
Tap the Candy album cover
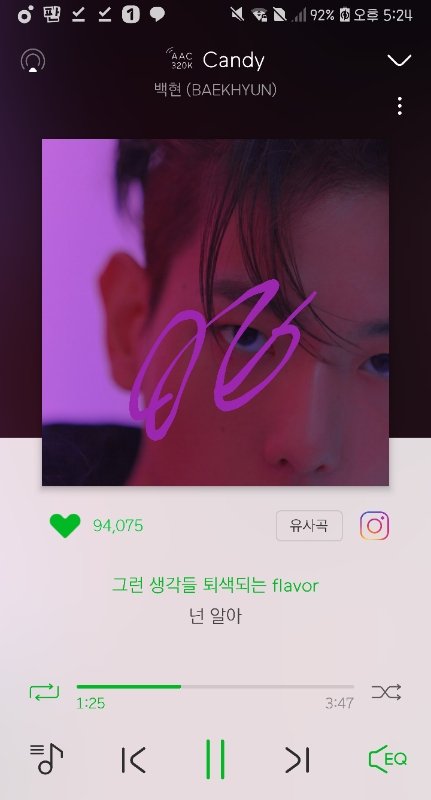[x=215, y=312]
